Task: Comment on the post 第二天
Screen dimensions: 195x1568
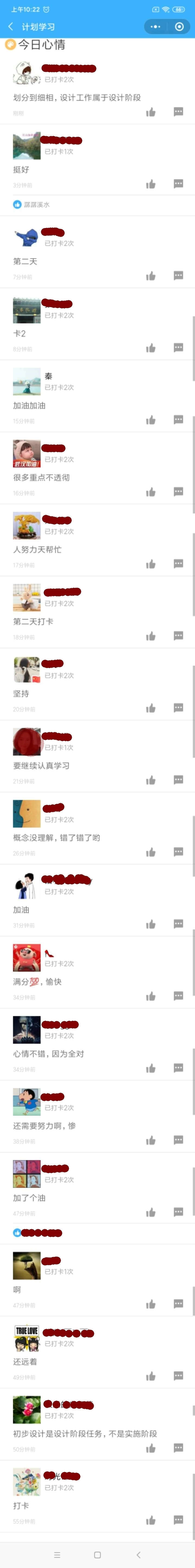Action: [x=178, y=276]
